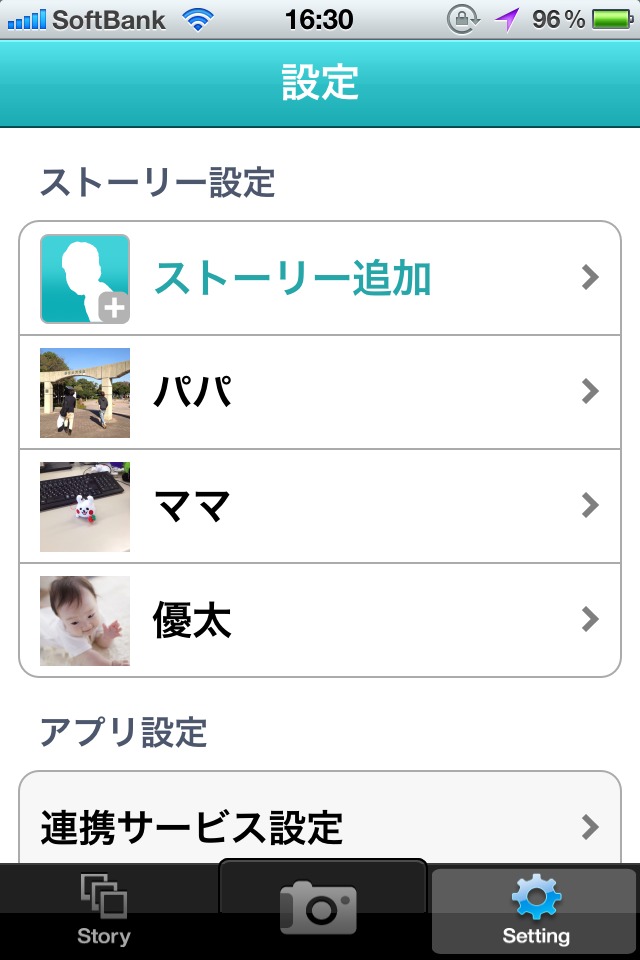Switch to the Story tab
The width and height of the screenshot is (640, 960).
pos(104,910)
